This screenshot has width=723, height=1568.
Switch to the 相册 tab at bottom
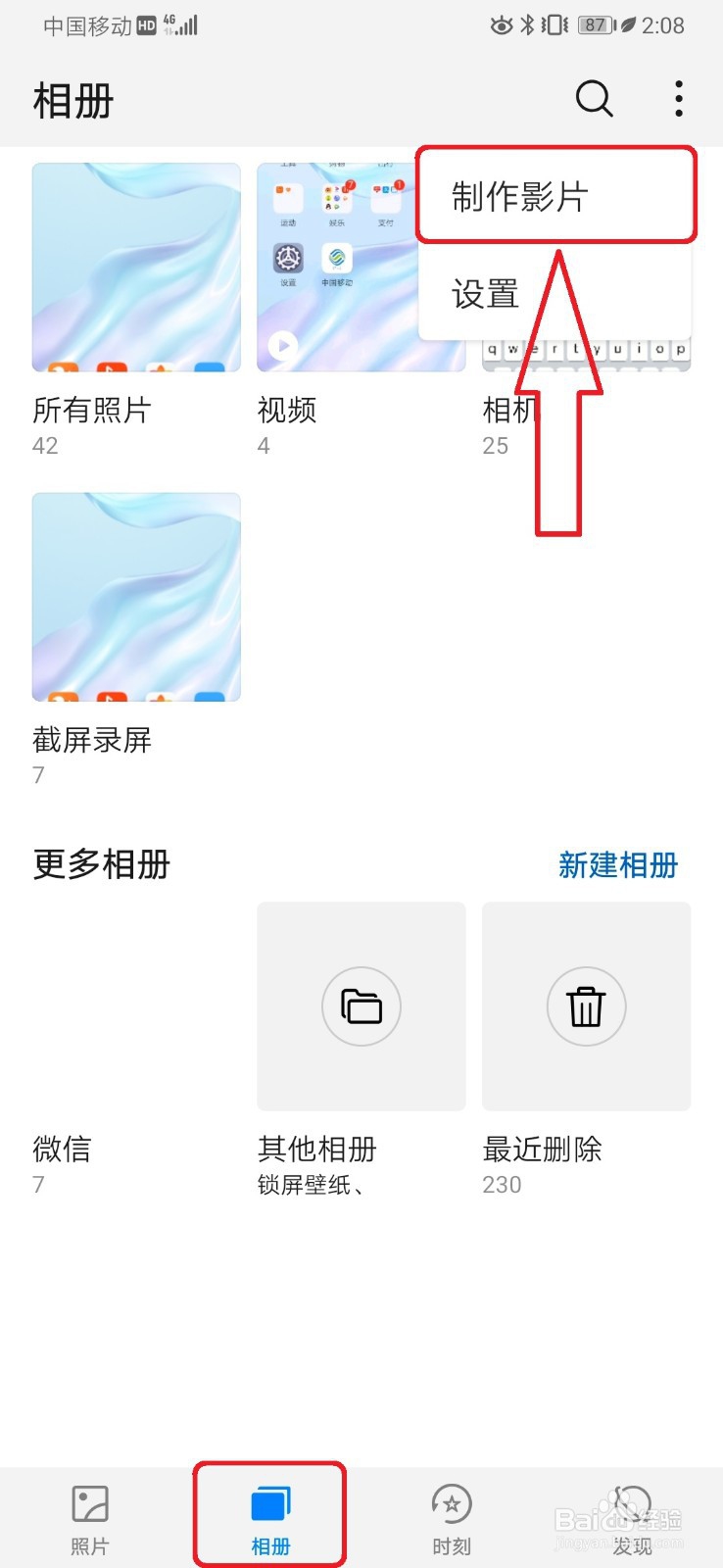pyautogui.click(x=270, y=1512)
